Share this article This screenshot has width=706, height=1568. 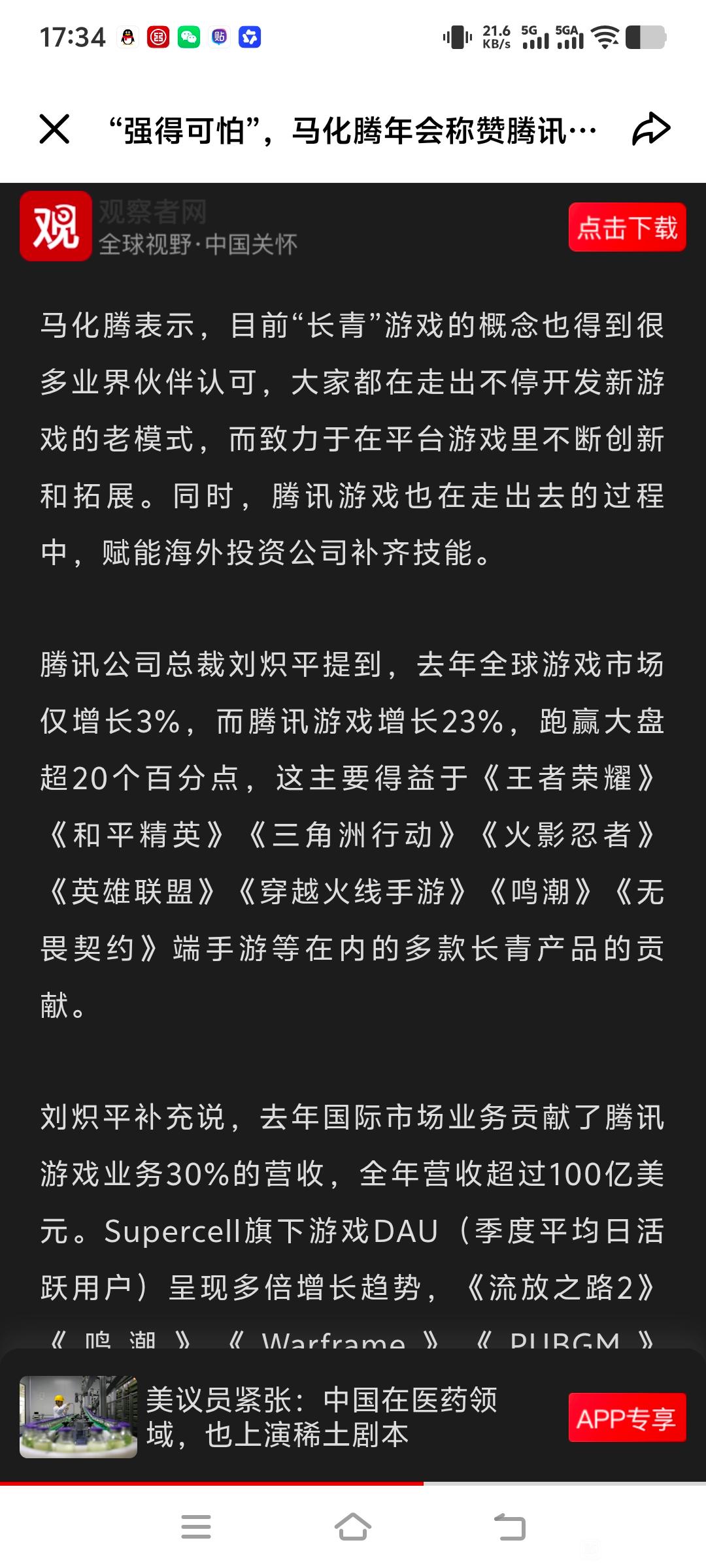(x=651, y=129)
